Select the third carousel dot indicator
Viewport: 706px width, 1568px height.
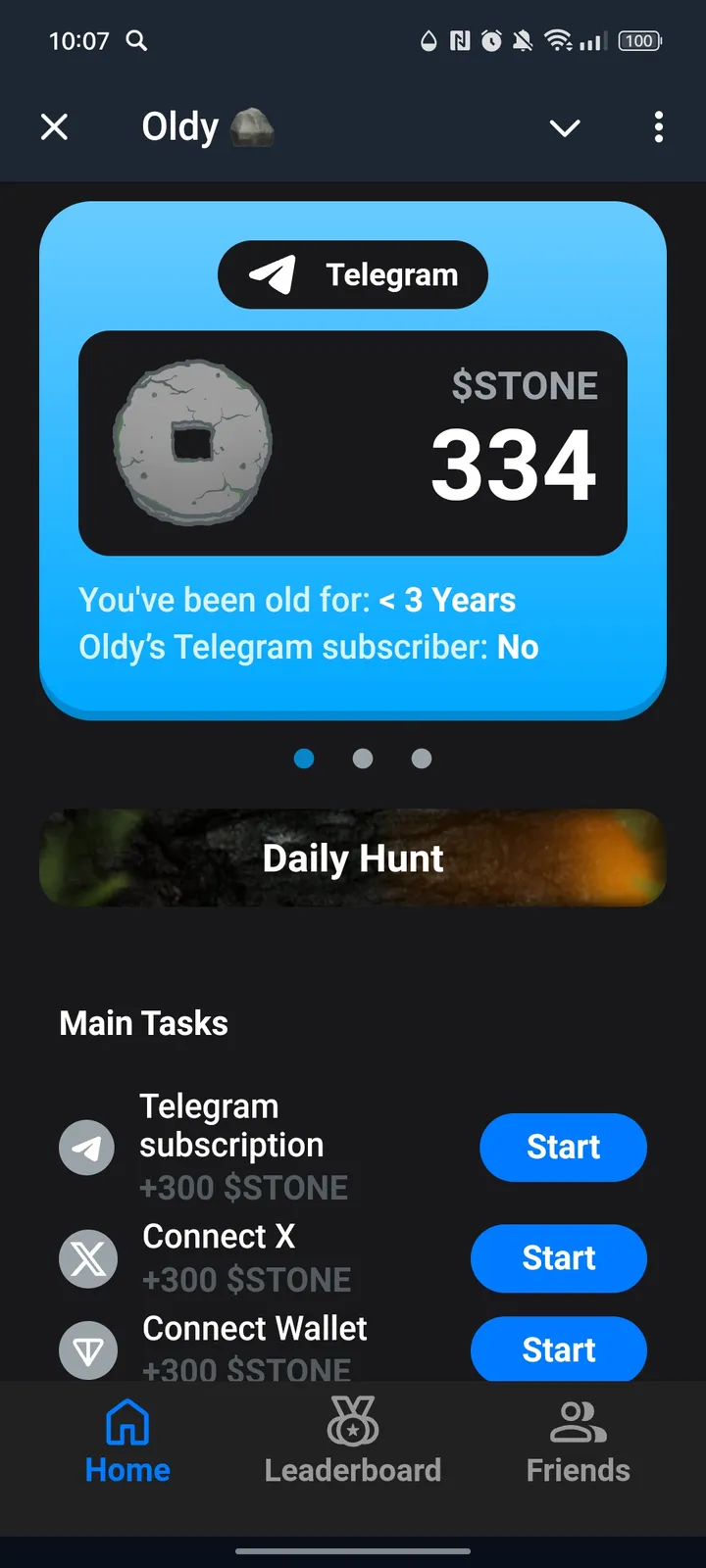(x=422, y=758)
